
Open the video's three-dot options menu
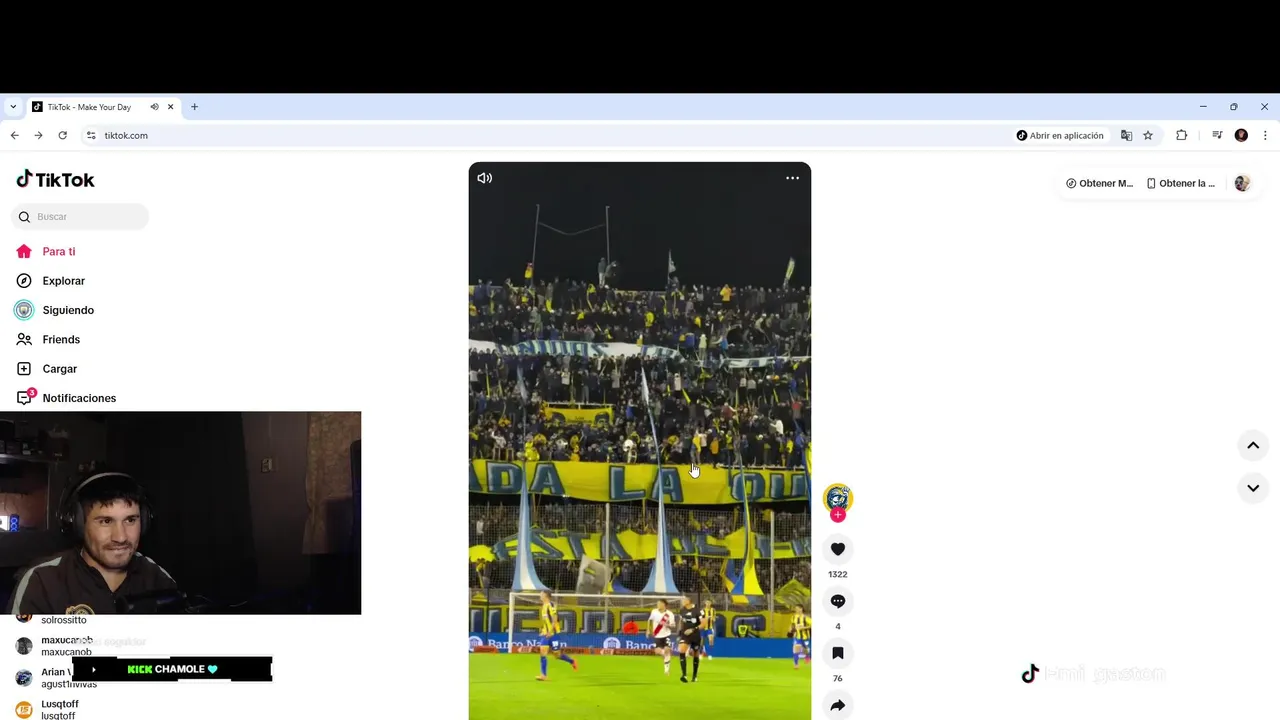click(x=792, y=178)
